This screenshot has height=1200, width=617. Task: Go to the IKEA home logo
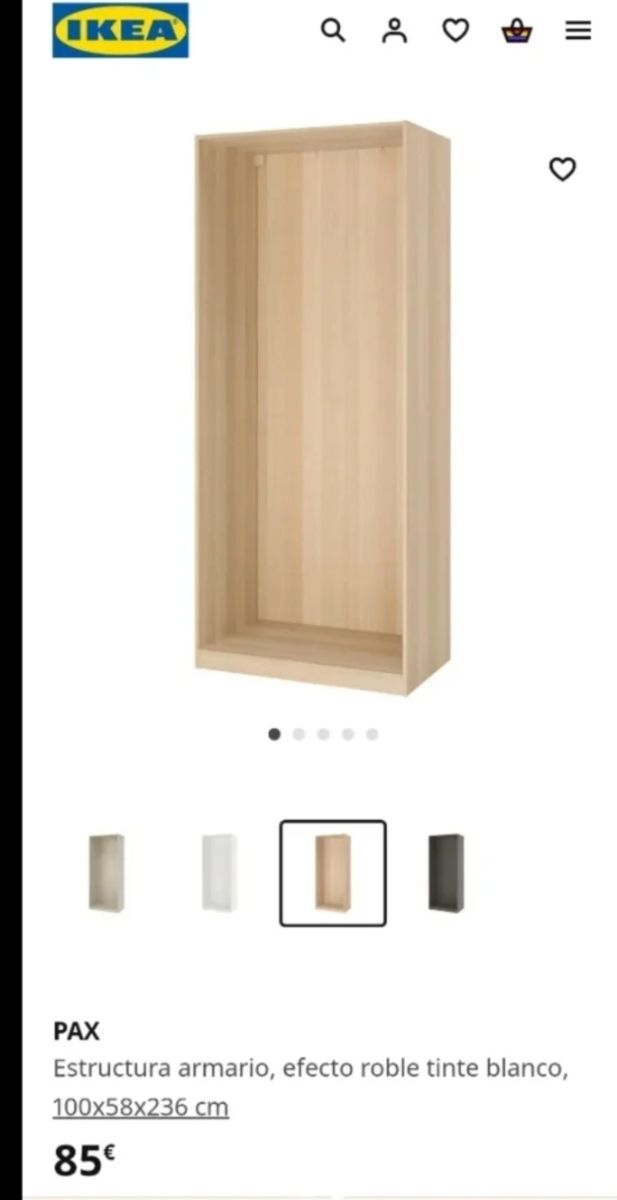(x=120, y=31)
